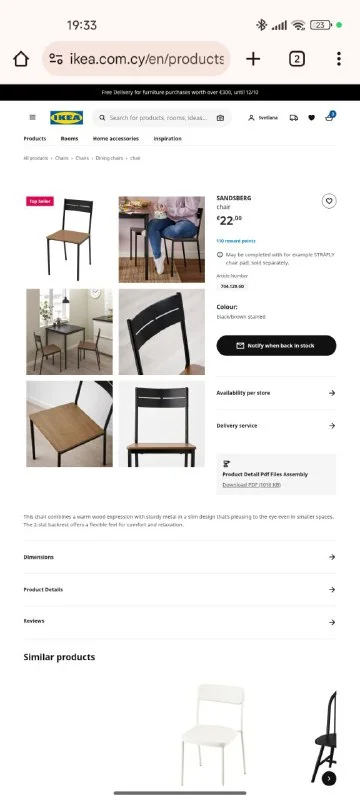Tap Notify when back in stock

(276, 345)
